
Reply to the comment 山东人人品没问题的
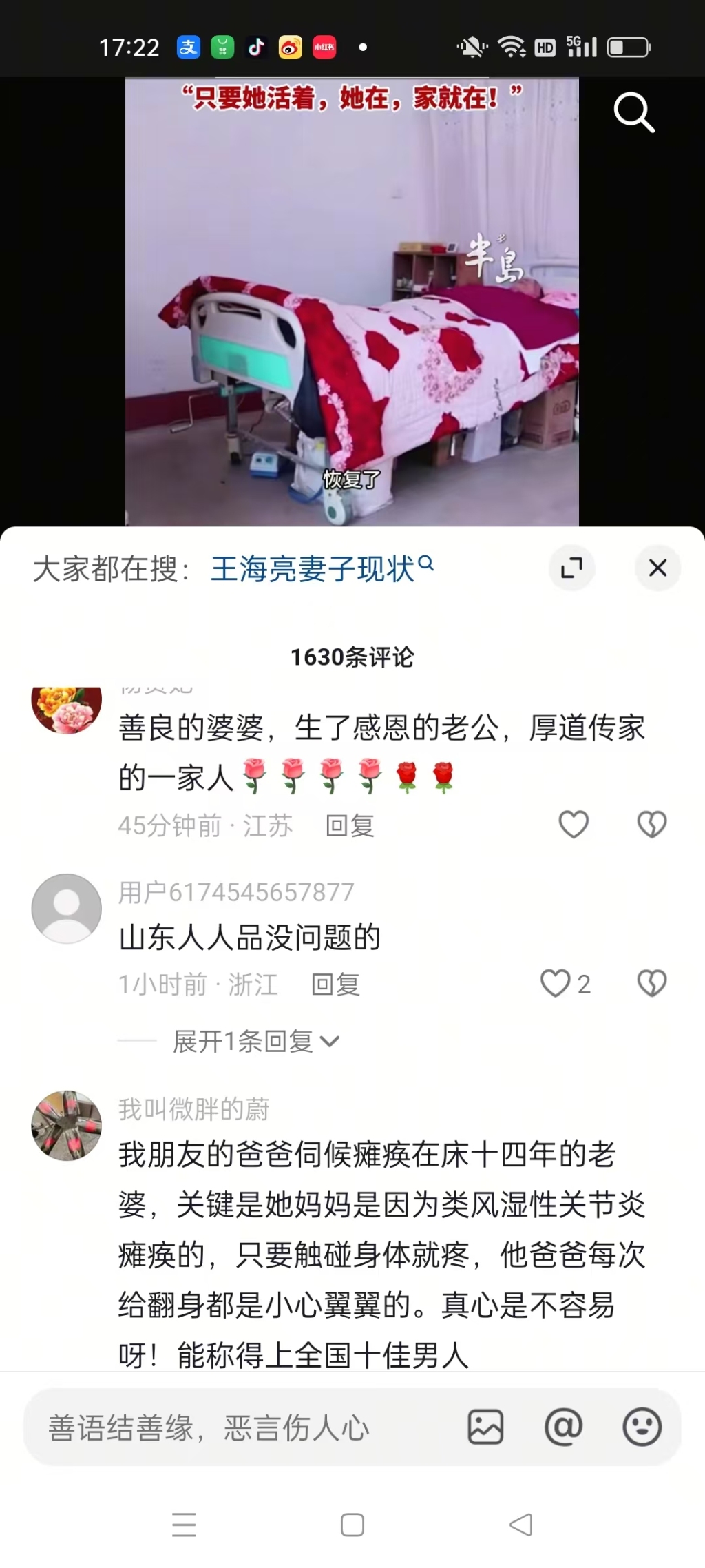(x=335, y=984)
